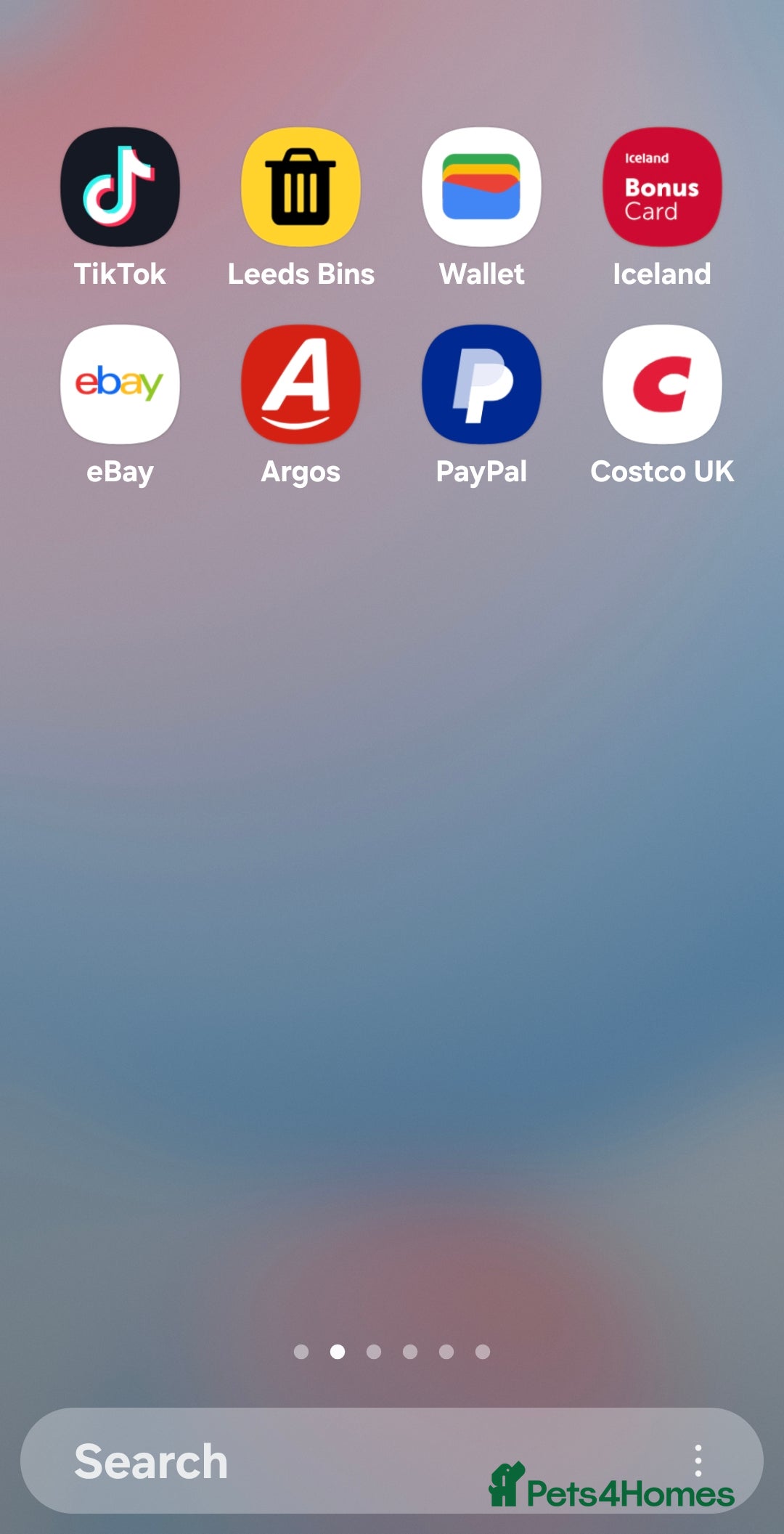Screen dimensions: 784x1534
Task: Open the three-dot menu in the search bar
Action: click(x=698, y=1460)
